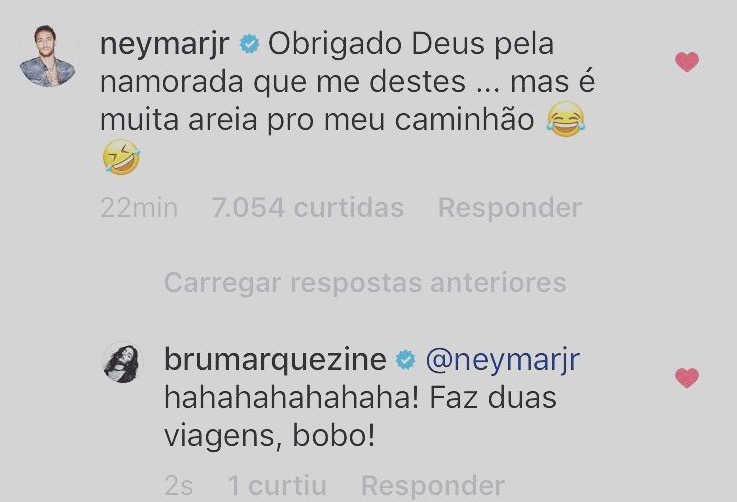The width and height of the screenshot is (737, 502).
Task: Open the @neymarjr mention in the reply
Action: pyautogui.click(x=502, y=360)
